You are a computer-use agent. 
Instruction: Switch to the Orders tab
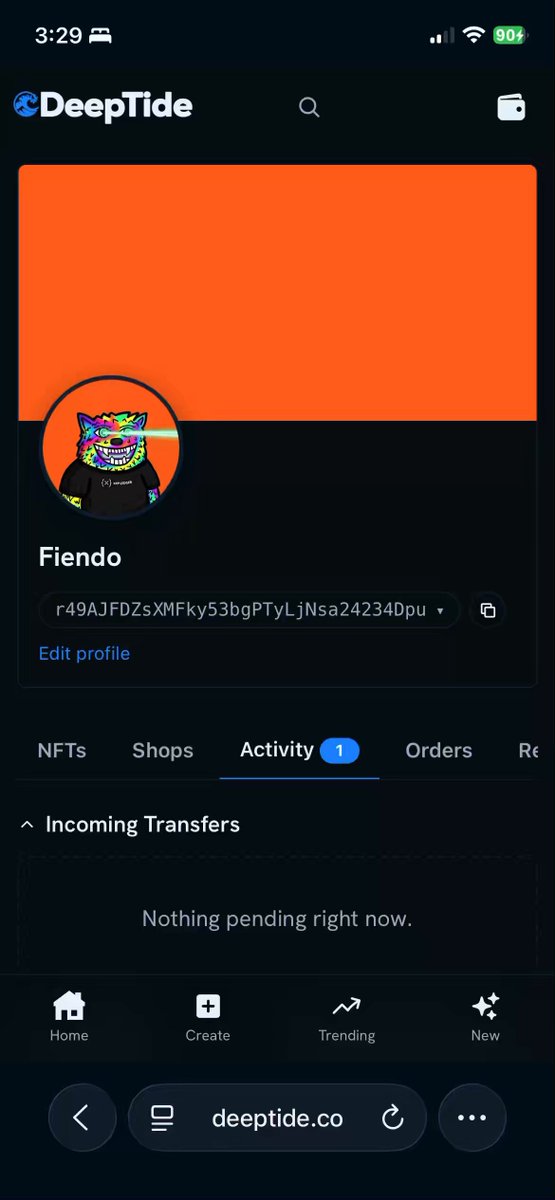(439, 750)
